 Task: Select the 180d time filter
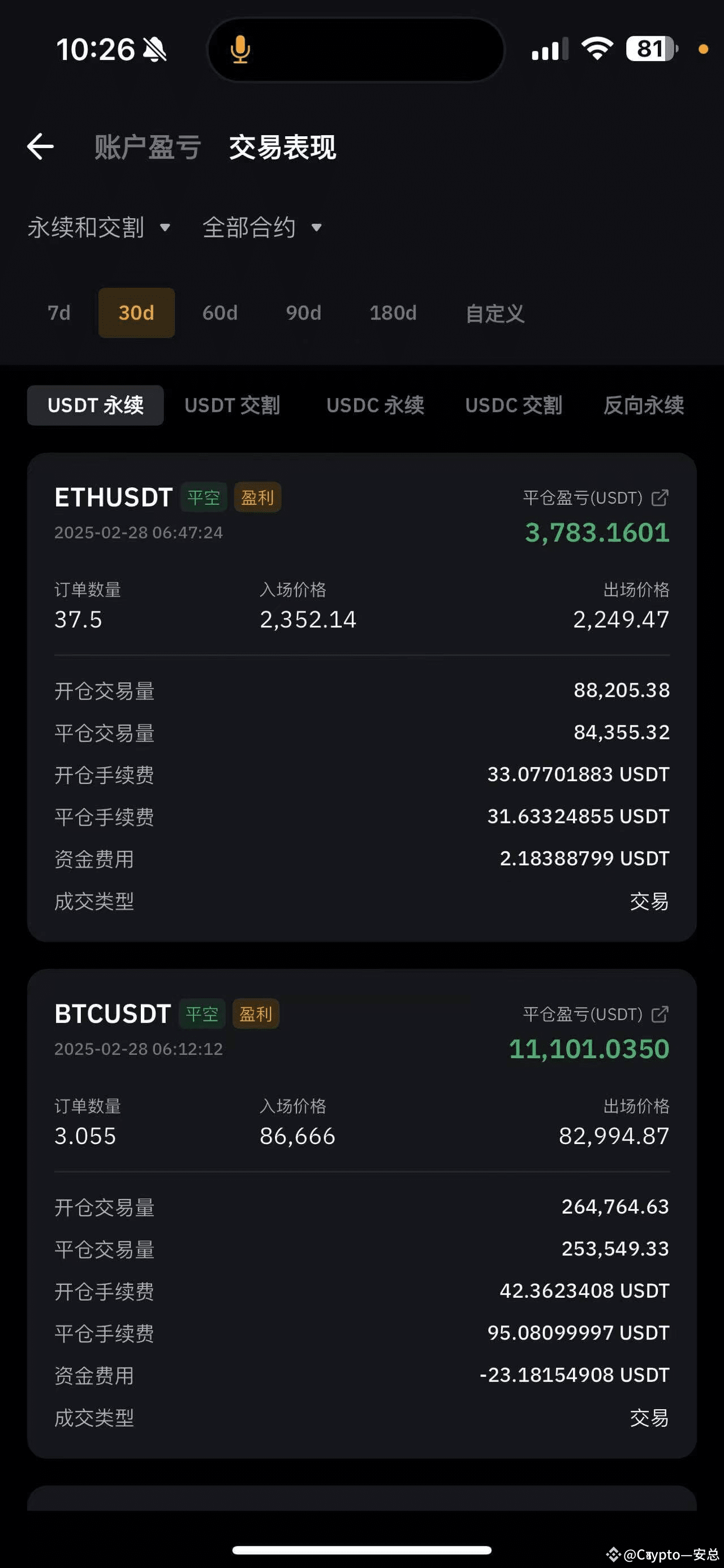393,313
